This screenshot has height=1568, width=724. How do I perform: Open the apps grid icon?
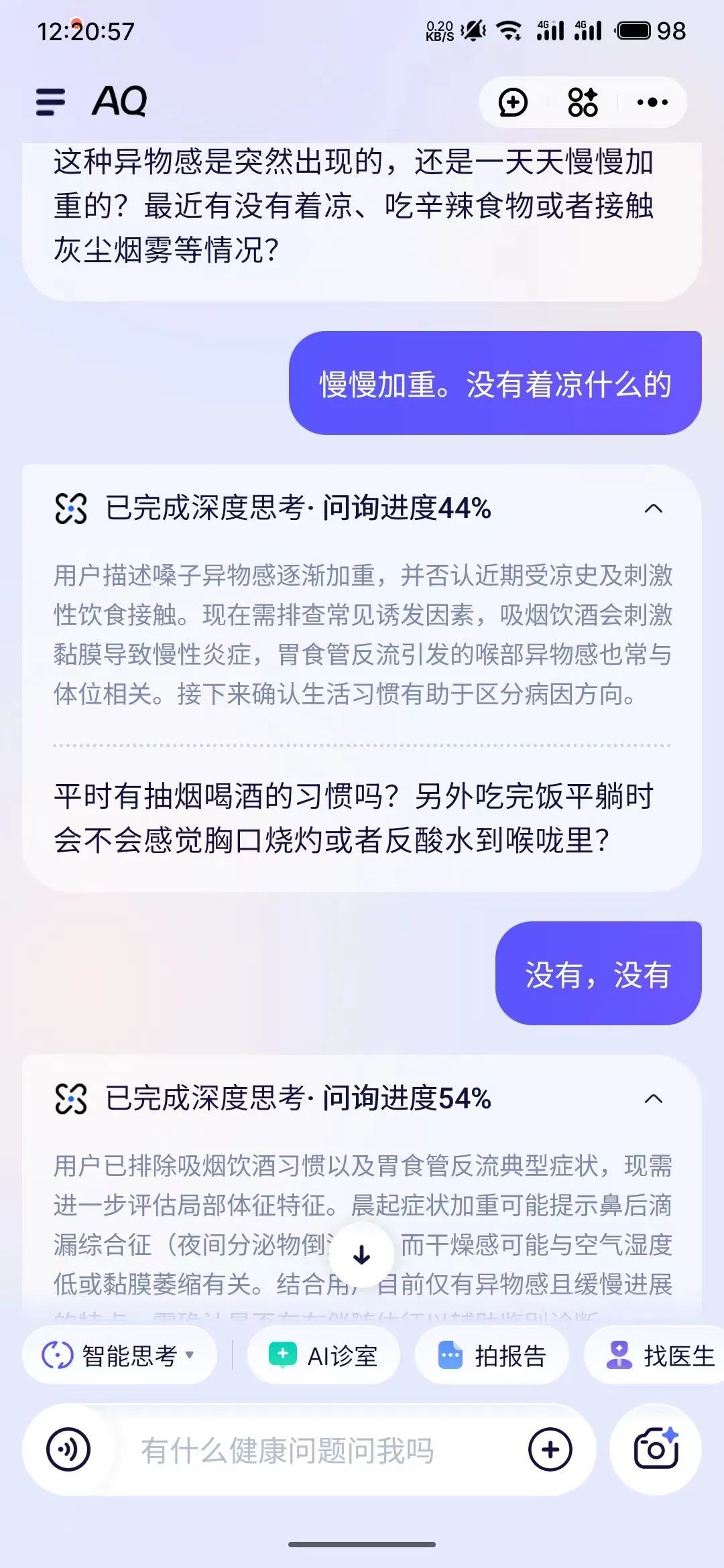pyautogui.click(x=582, y=103)
